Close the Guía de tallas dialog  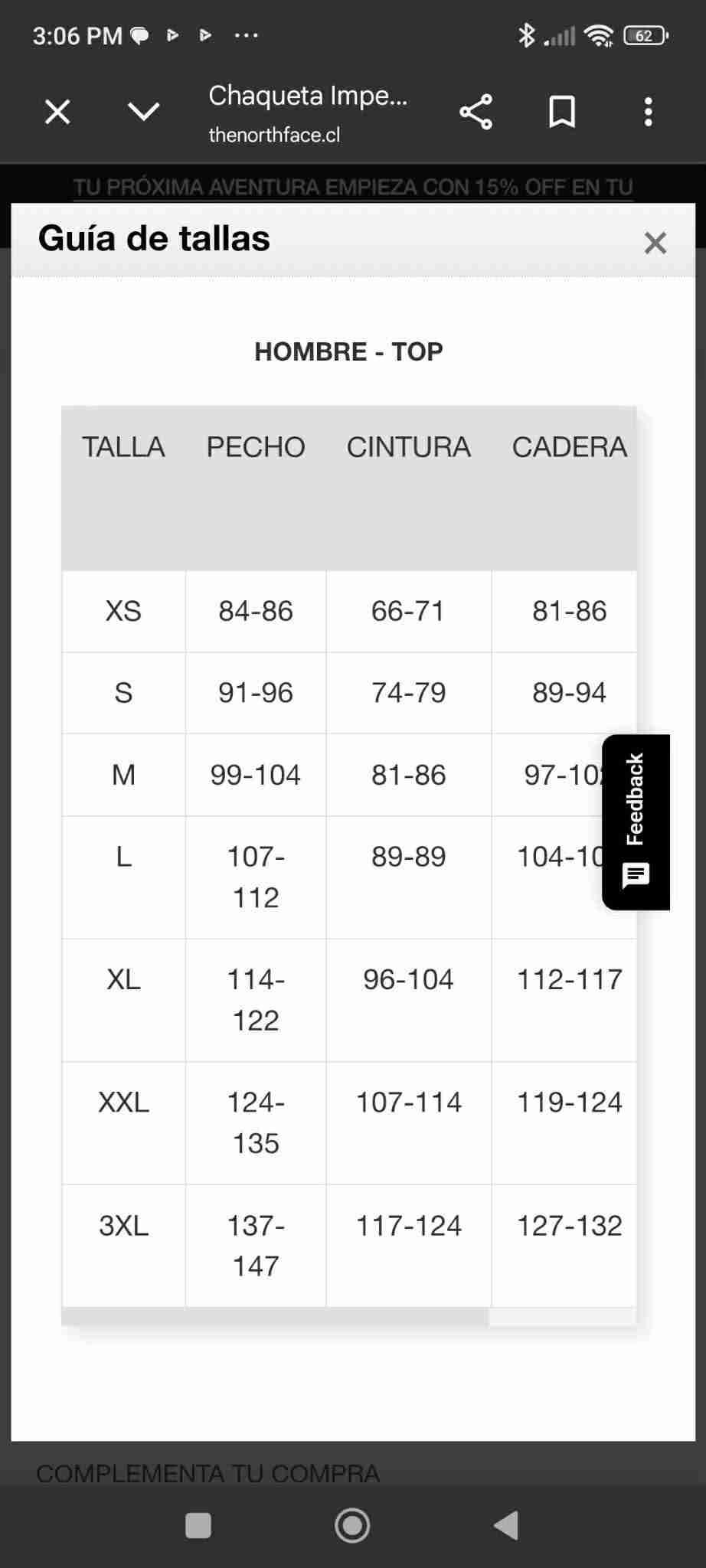point(655,243)
